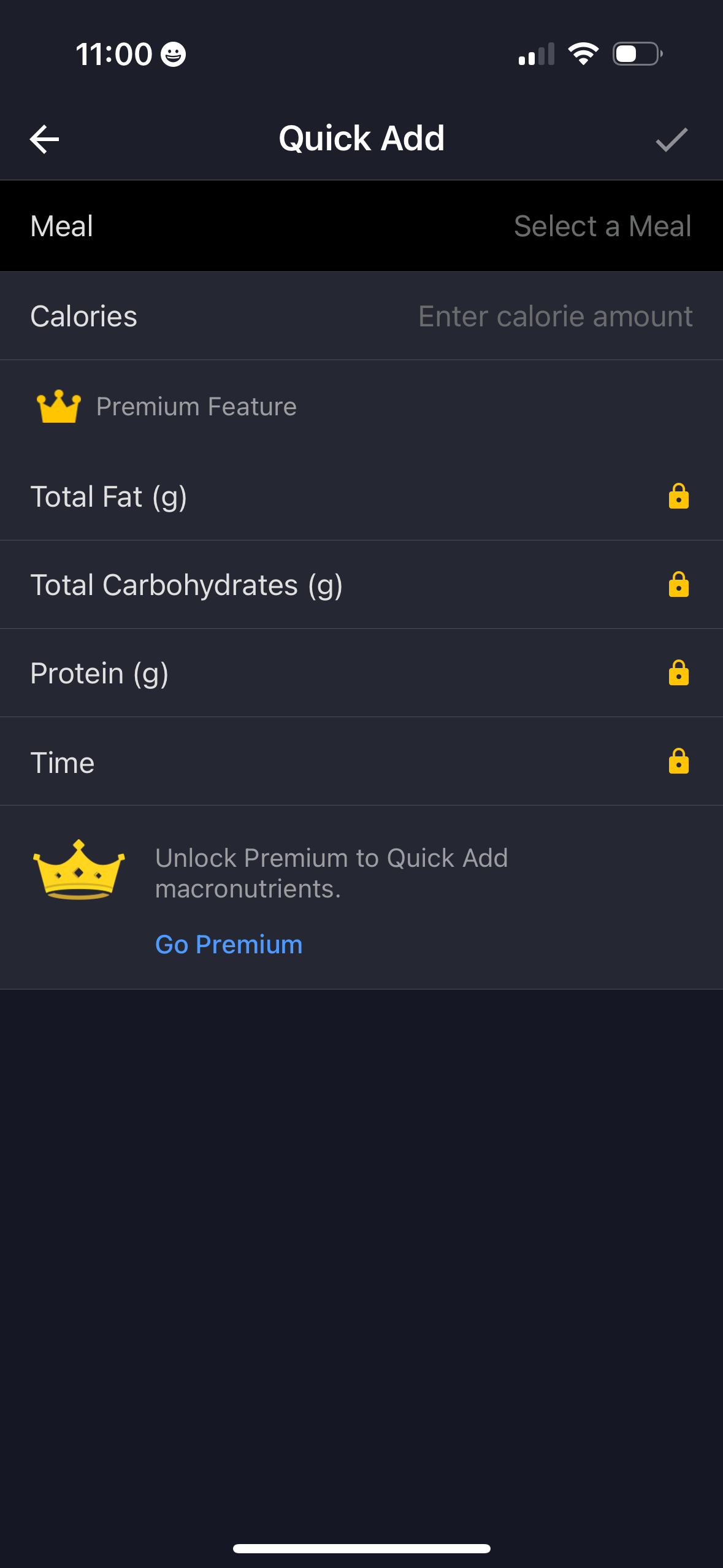Viewport: 723px width, 1568px height.
Task: Open the Select a Meal picker
Action: pos(602,226)
